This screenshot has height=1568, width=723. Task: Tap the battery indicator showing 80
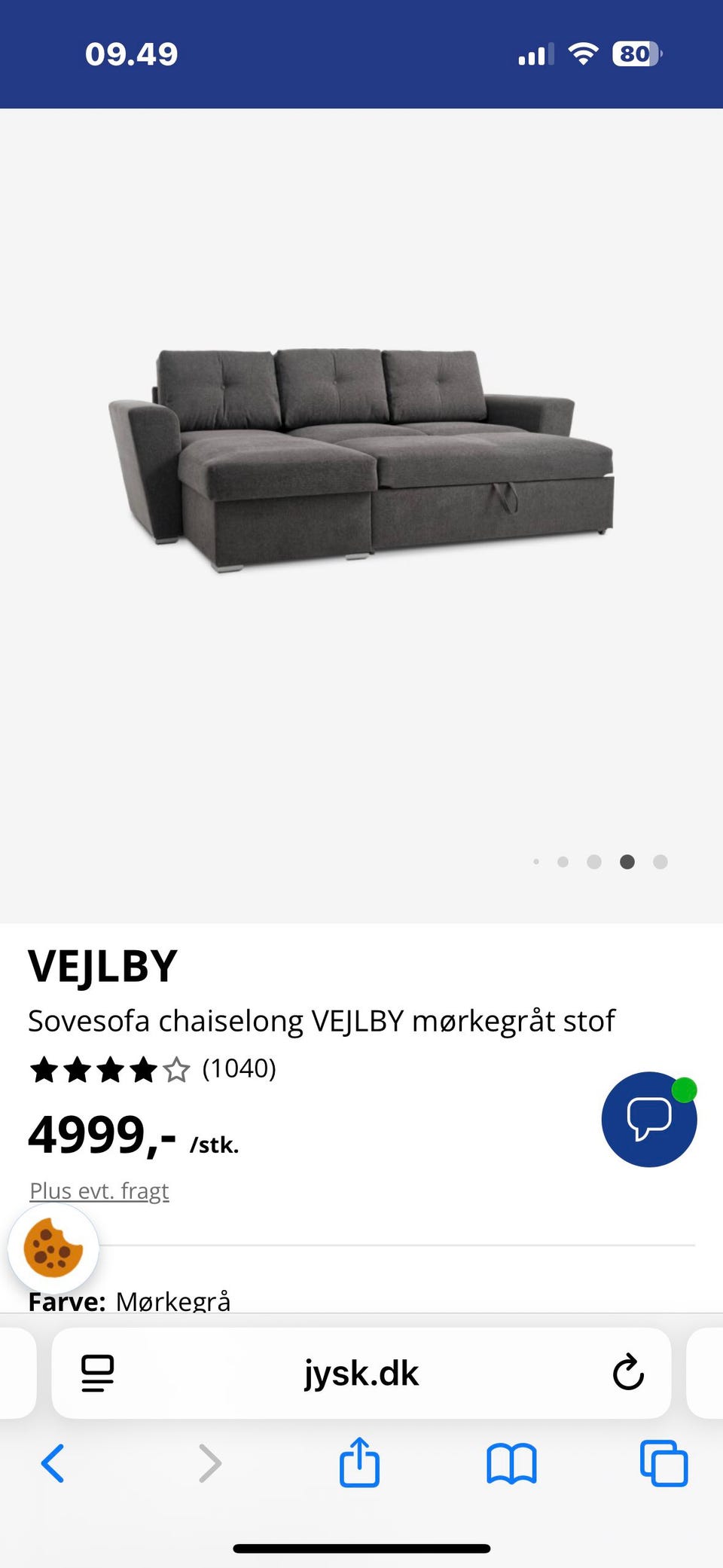tap(635, 53)
